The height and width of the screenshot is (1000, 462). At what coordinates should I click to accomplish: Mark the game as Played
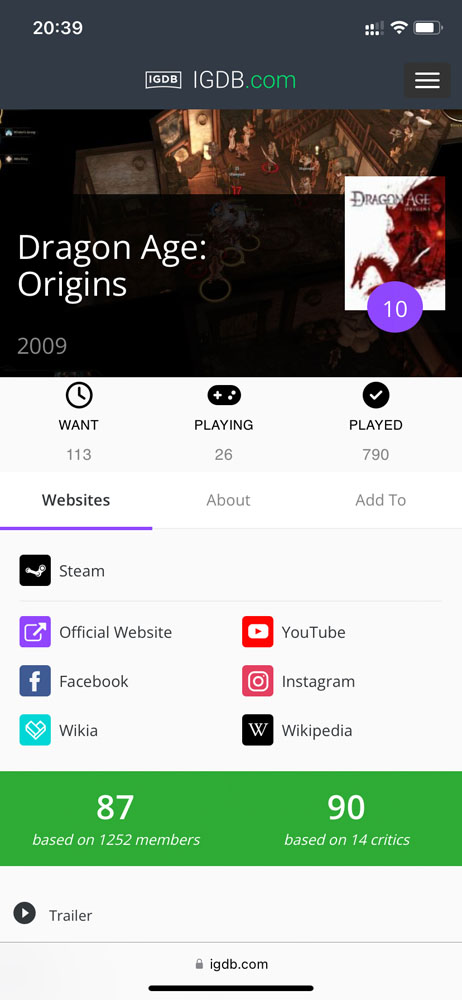376,423
